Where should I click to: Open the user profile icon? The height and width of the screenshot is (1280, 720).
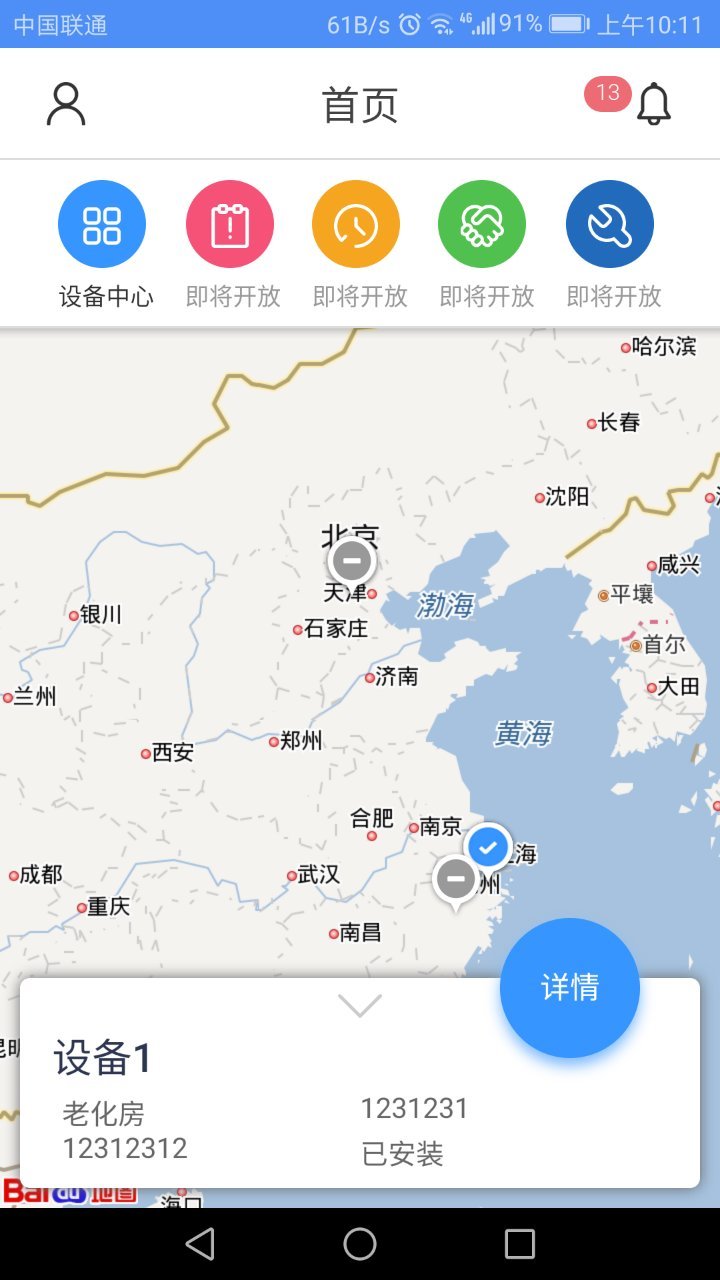pyautogui.click(x=66, y=104)
